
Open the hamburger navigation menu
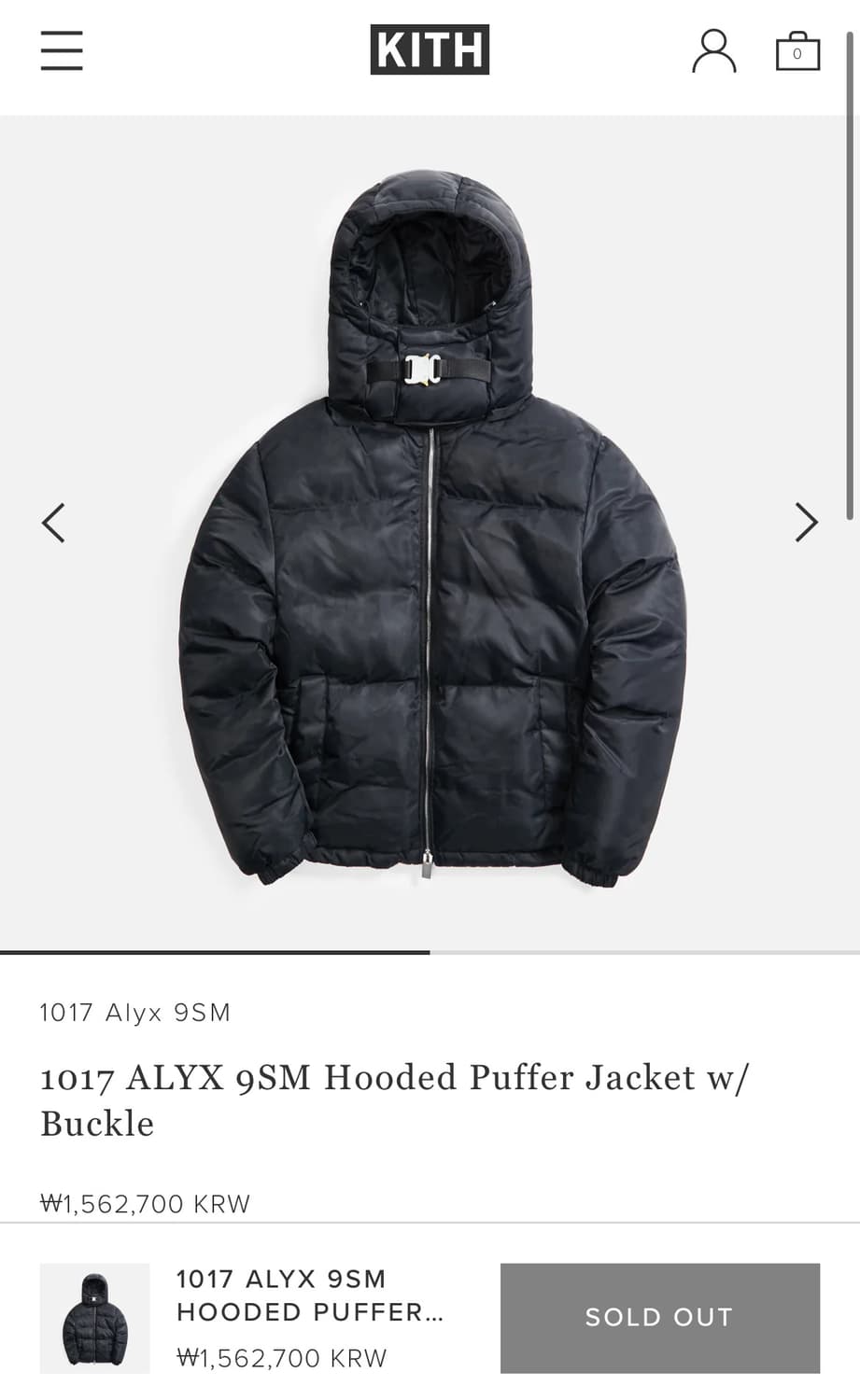click(62, 51)
